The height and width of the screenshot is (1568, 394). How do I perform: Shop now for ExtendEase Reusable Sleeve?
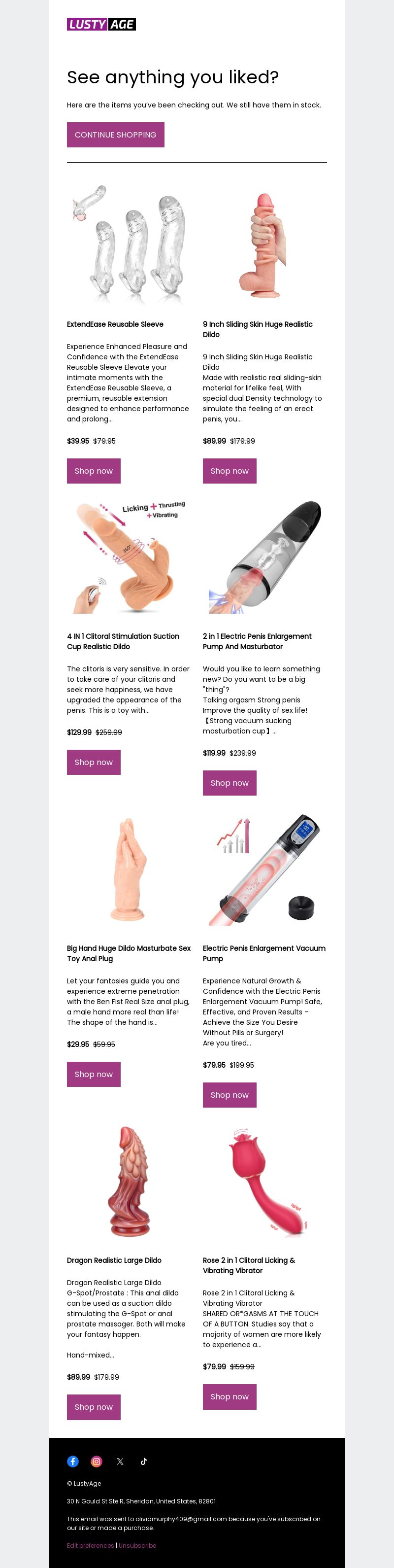(x=94, y=471)
